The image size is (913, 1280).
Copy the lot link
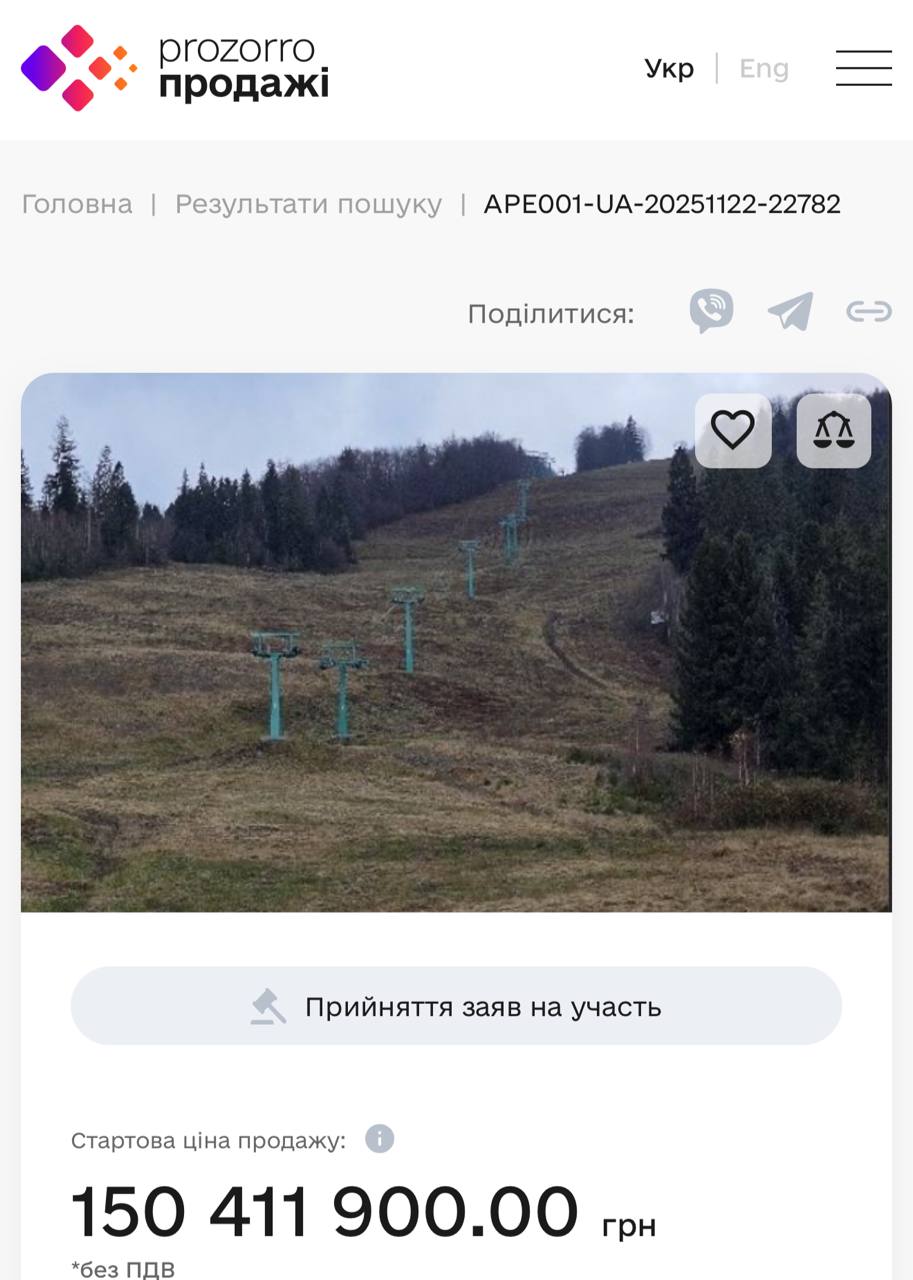click(x=868, y=312)
